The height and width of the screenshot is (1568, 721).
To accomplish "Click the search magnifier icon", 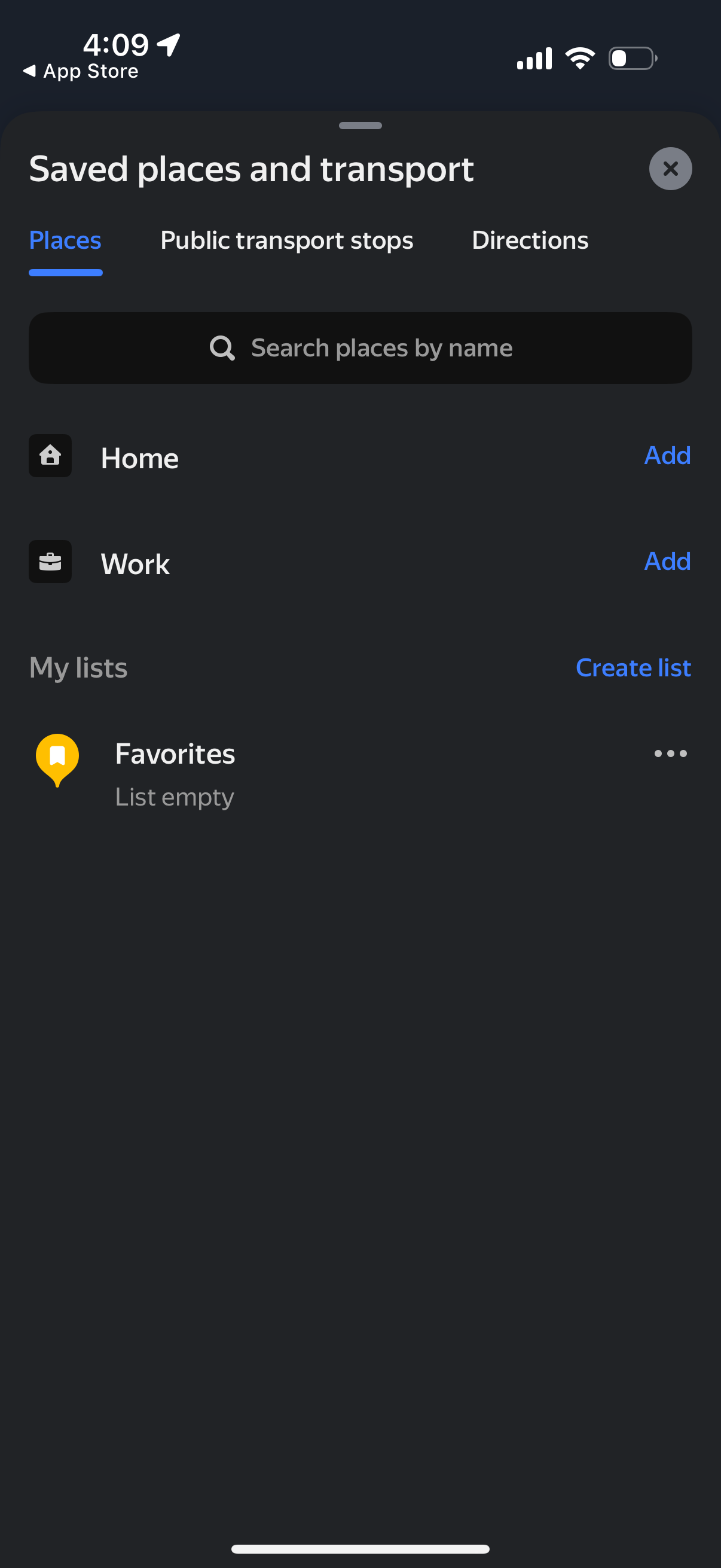I will [x=222, y=347].
